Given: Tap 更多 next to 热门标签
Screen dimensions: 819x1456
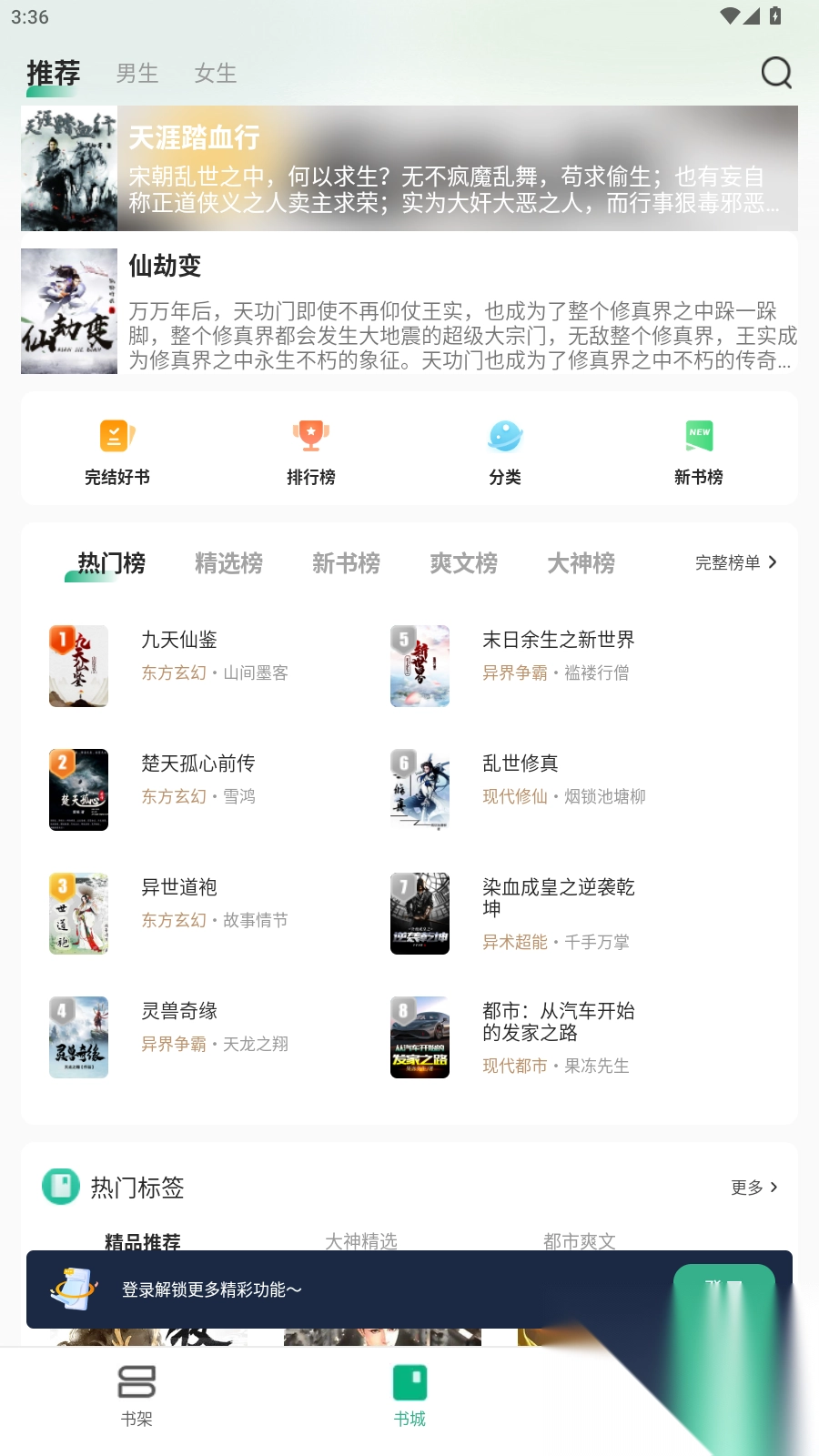Looking at the screenshot, I should tap(753, 1188).
